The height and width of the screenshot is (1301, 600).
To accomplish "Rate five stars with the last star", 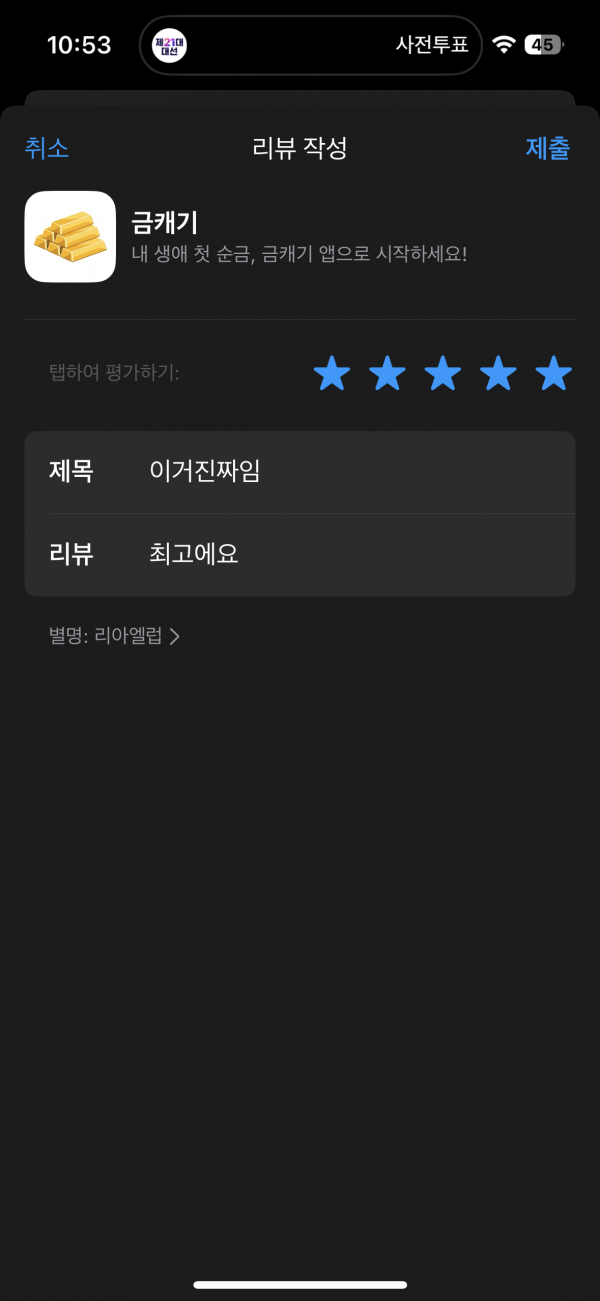I will (553, 374).
